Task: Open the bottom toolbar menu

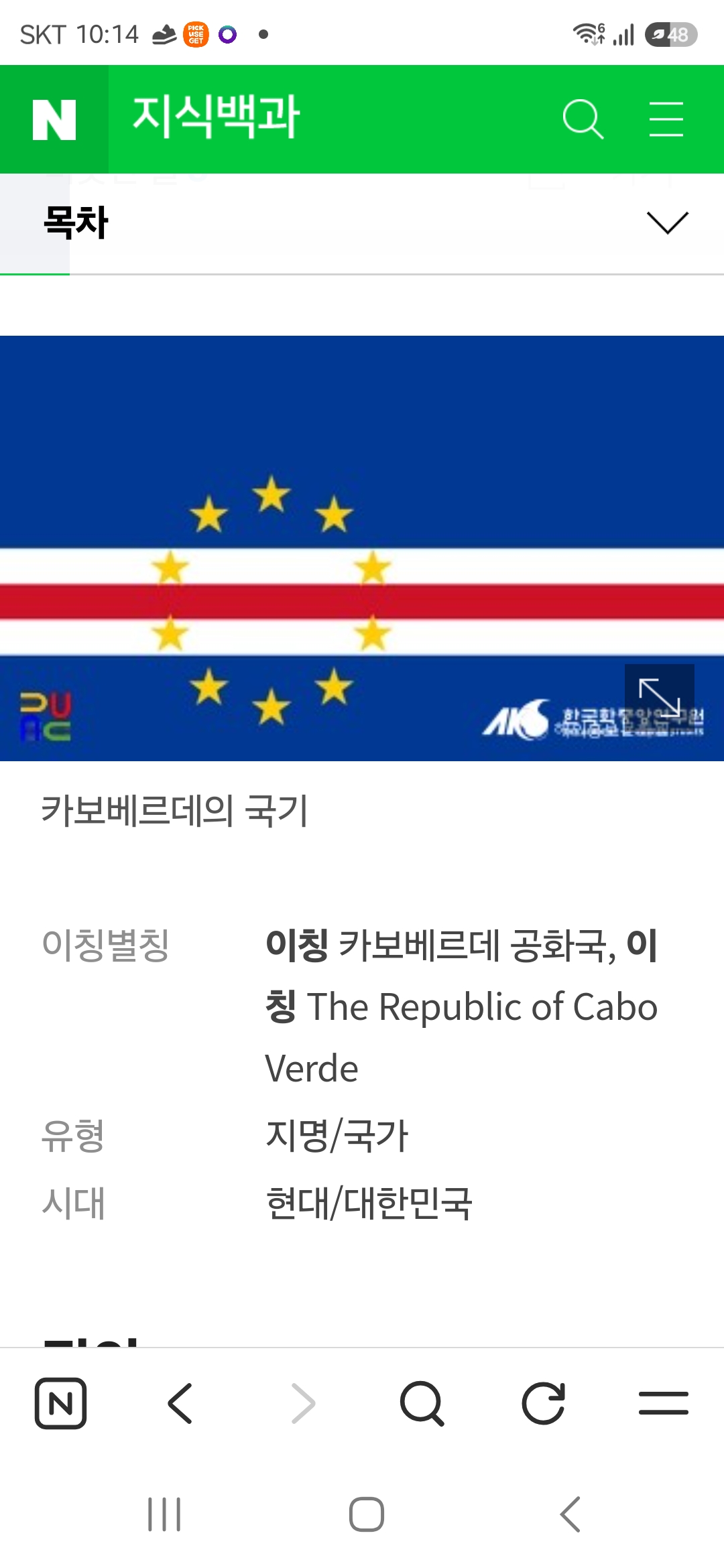Action: point(664,1403)
